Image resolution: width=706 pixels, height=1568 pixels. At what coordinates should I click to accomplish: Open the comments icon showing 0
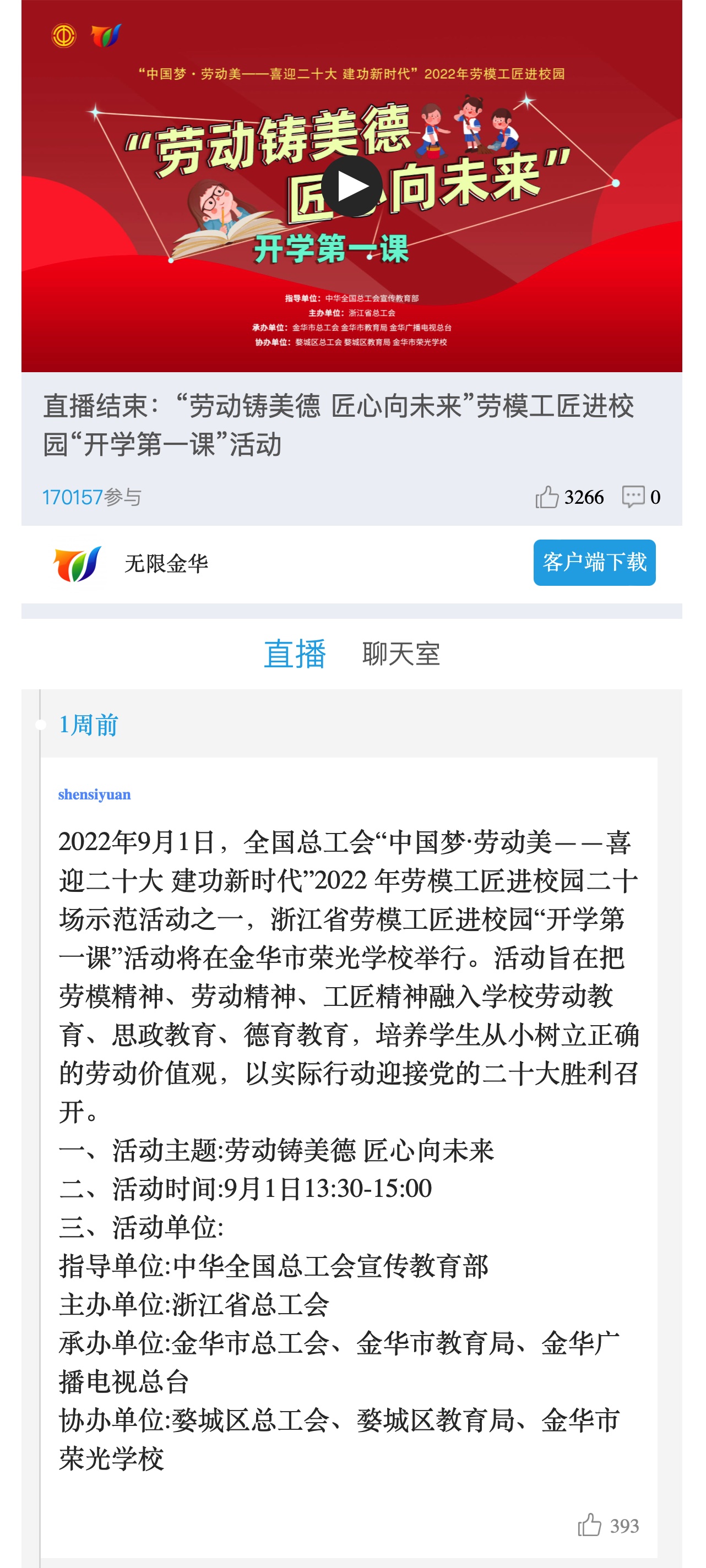coord(633,497)
